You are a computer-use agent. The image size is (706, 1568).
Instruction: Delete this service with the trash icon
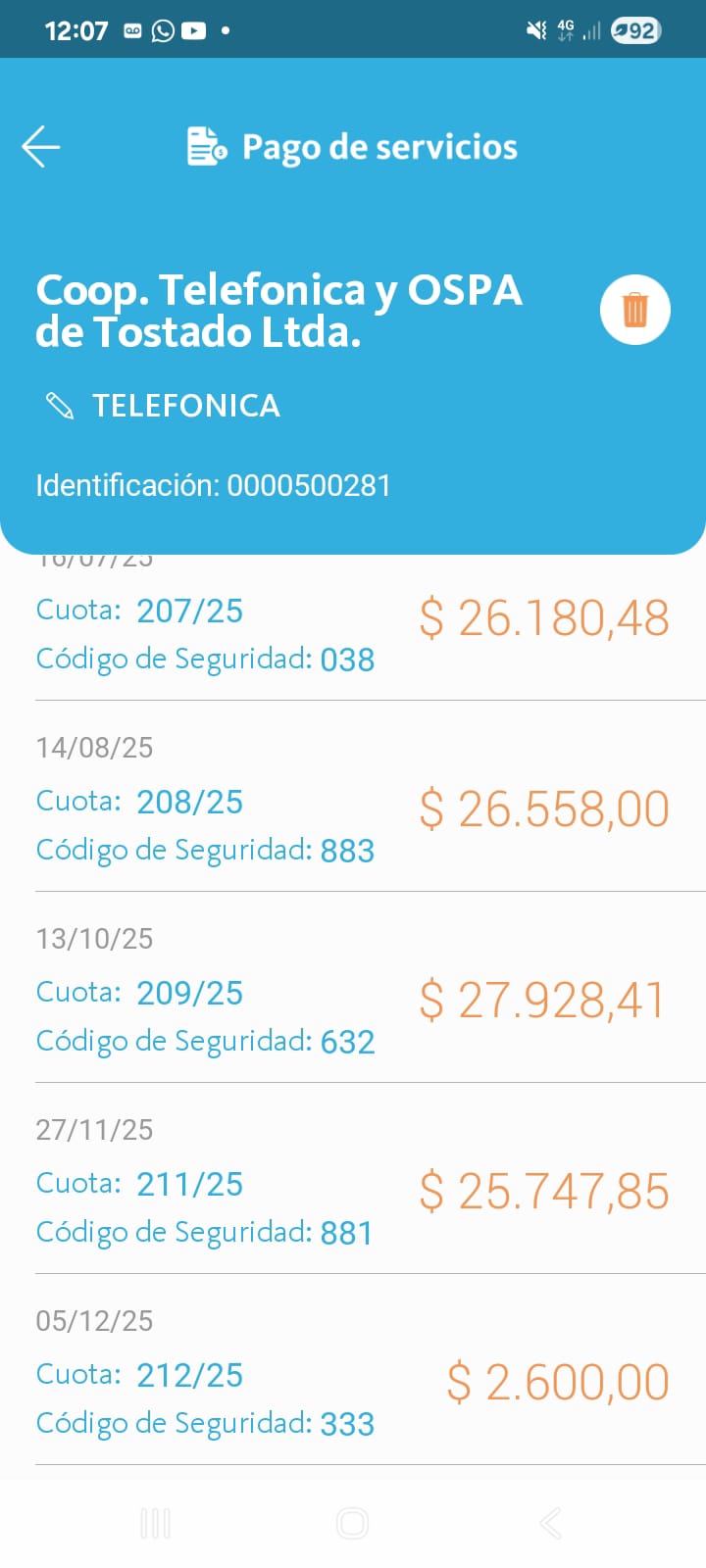tap(634, 311)
